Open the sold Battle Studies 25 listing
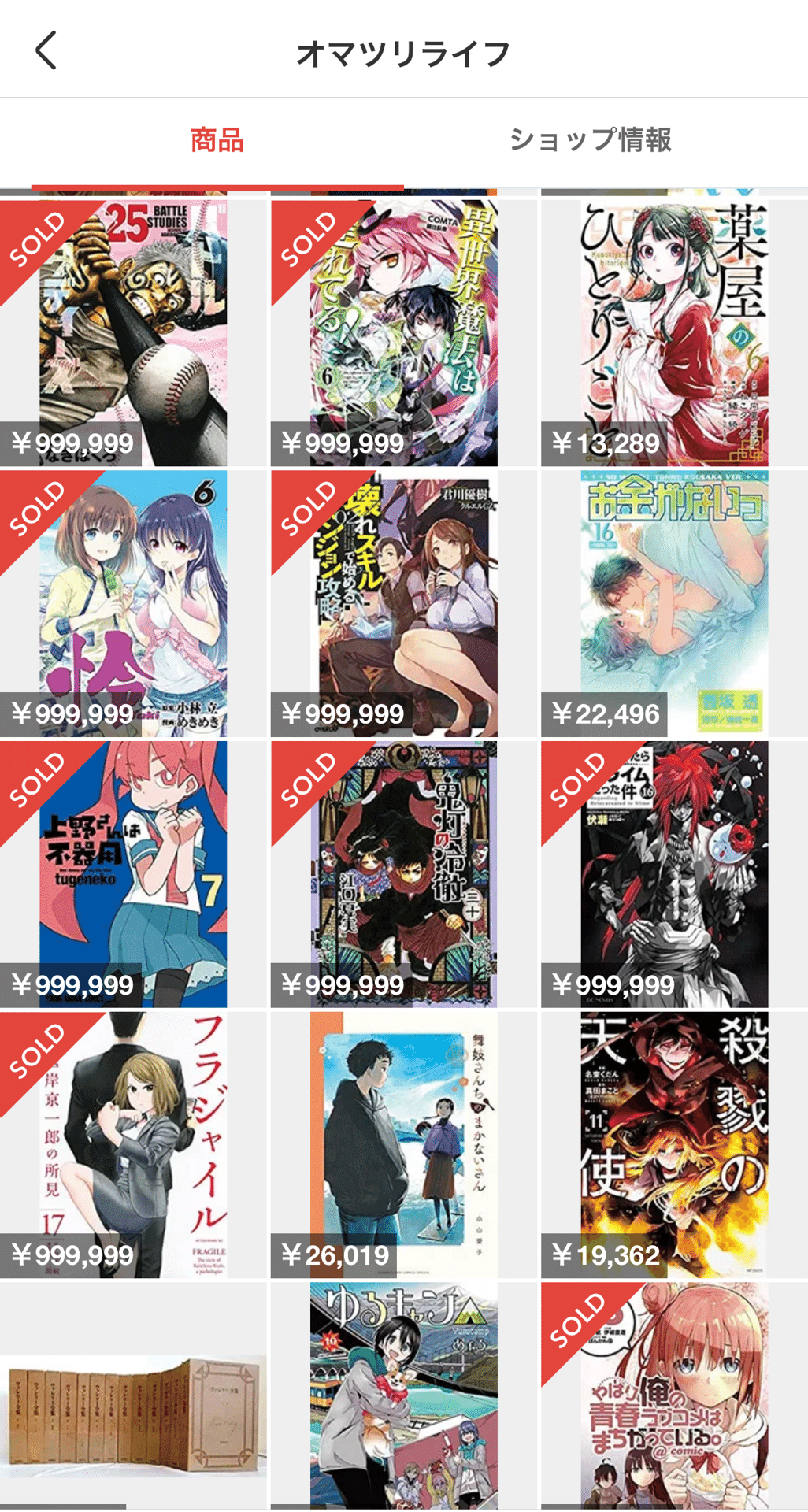This screenshot has width=808, height=1512. pyautogui.click(x=133, y=332)
